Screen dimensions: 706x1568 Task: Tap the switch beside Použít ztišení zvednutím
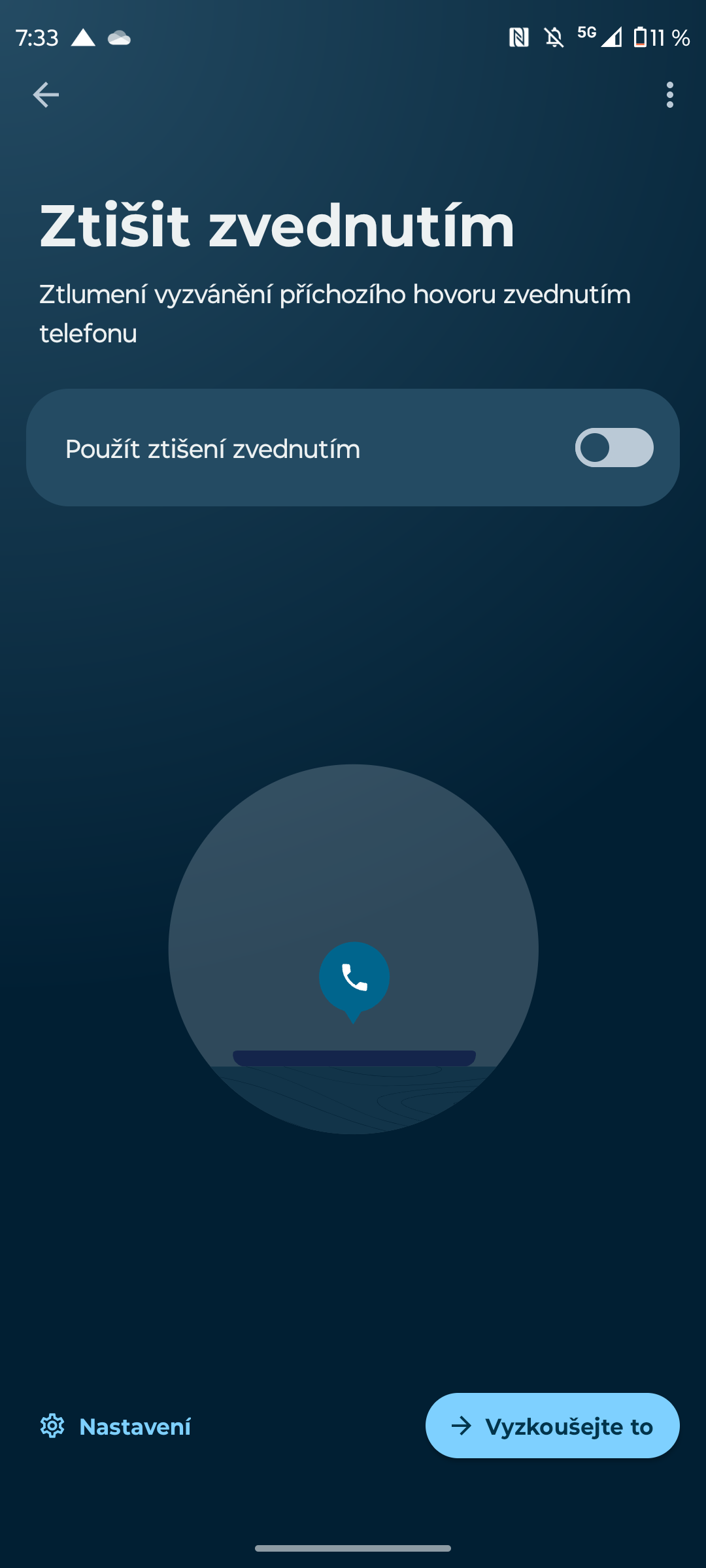coord(614,448)
